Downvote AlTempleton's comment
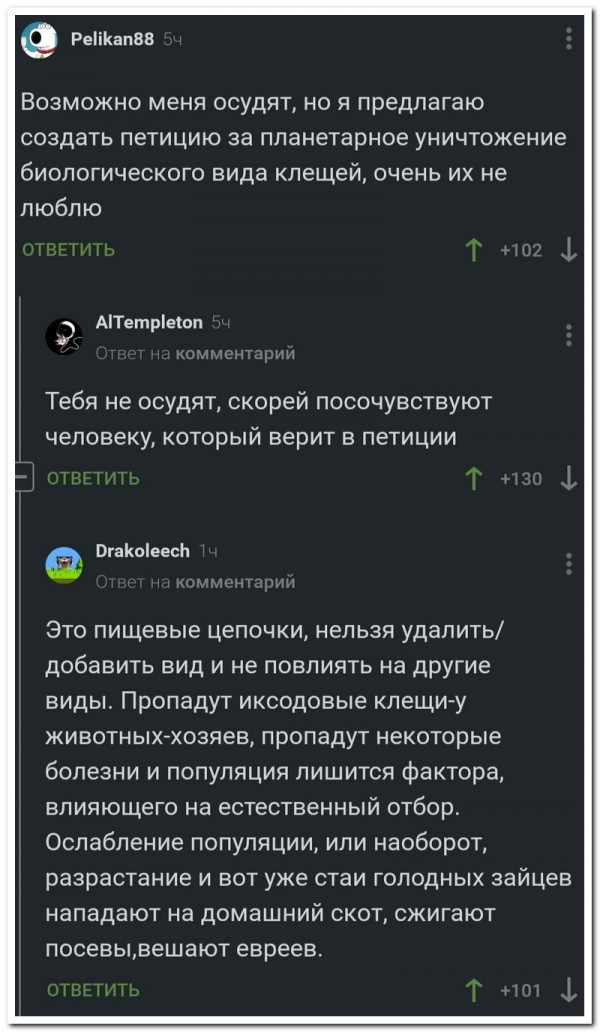 (x=569, y=478)
